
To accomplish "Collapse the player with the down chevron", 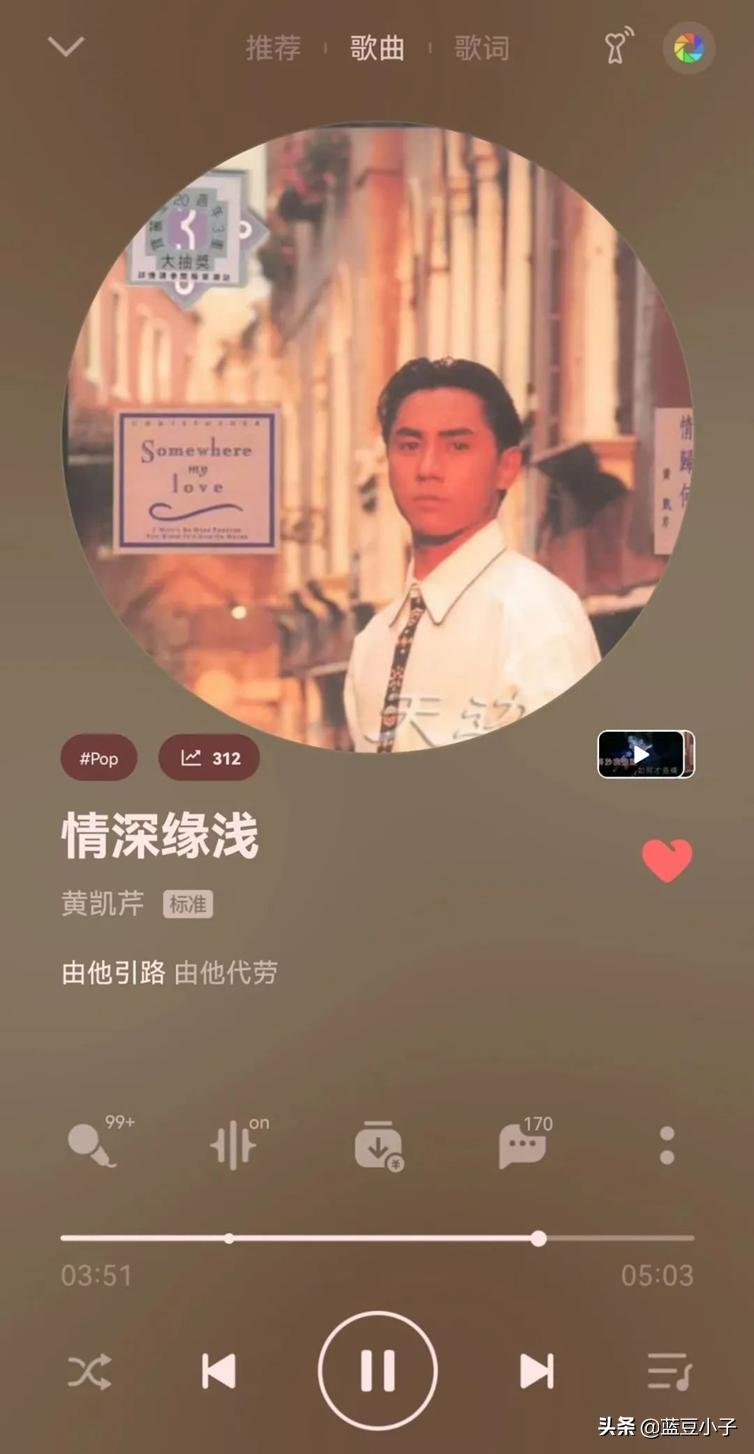I will [x=64, y=47].
